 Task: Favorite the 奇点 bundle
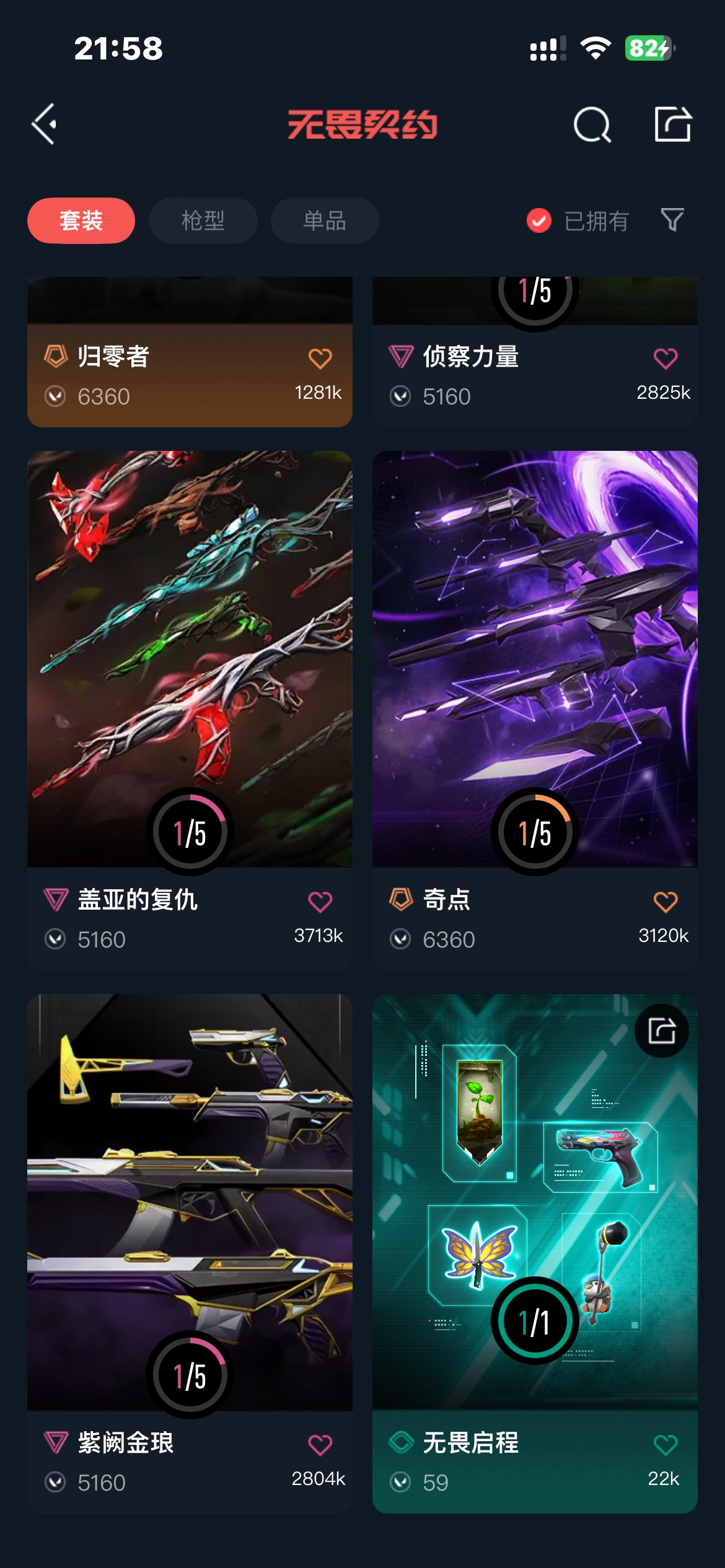pyautogui.click(x=665, y=902)
